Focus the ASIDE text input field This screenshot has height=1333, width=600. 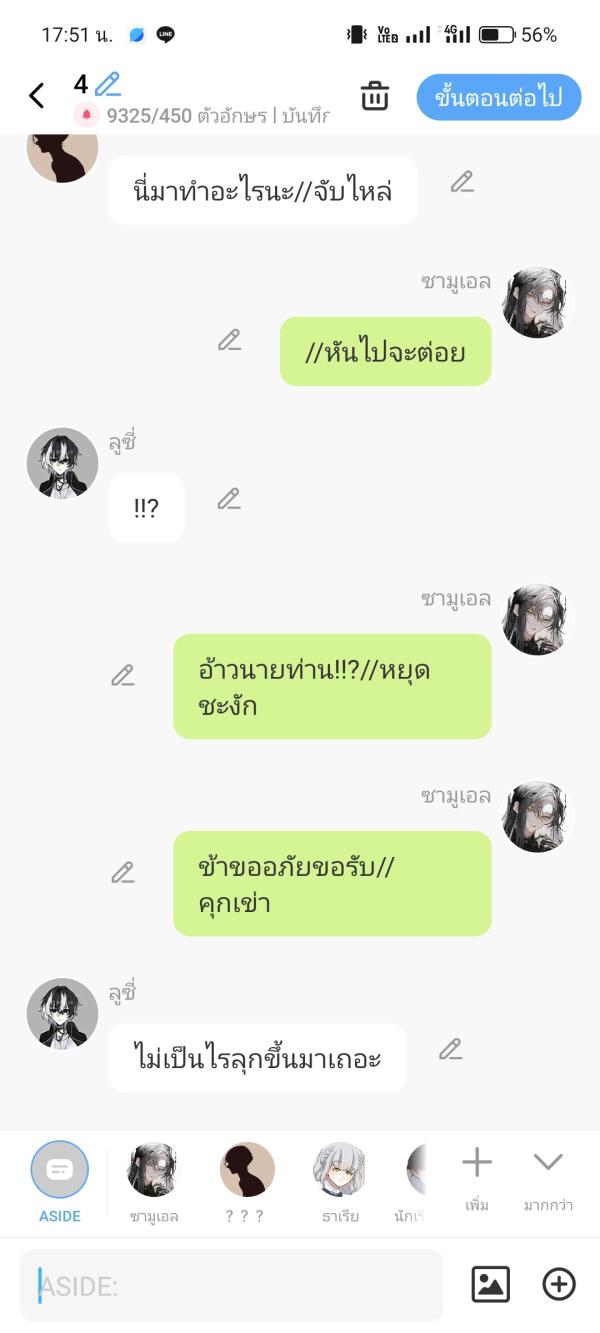[230, 1285]
